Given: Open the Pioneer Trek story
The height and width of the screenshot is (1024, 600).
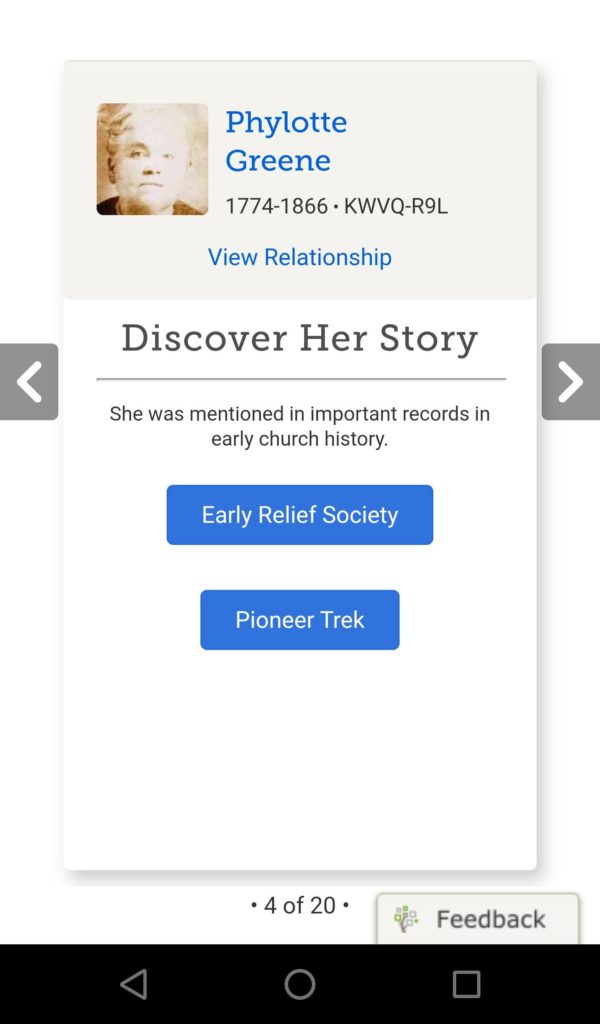Looking at the screenshot, I should (x=300, y=620).
